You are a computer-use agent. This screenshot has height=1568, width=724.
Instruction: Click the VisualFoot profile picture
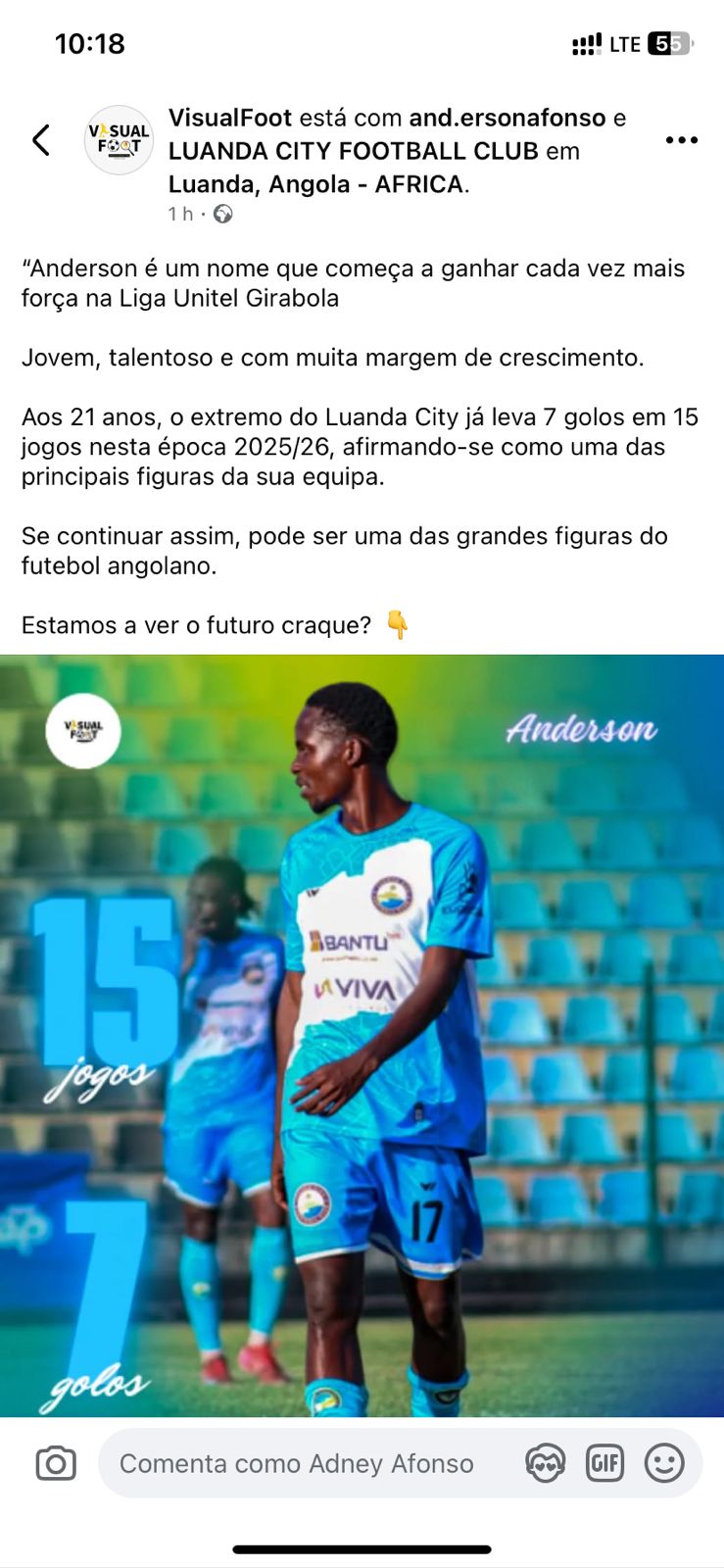(x=119, y=139)
